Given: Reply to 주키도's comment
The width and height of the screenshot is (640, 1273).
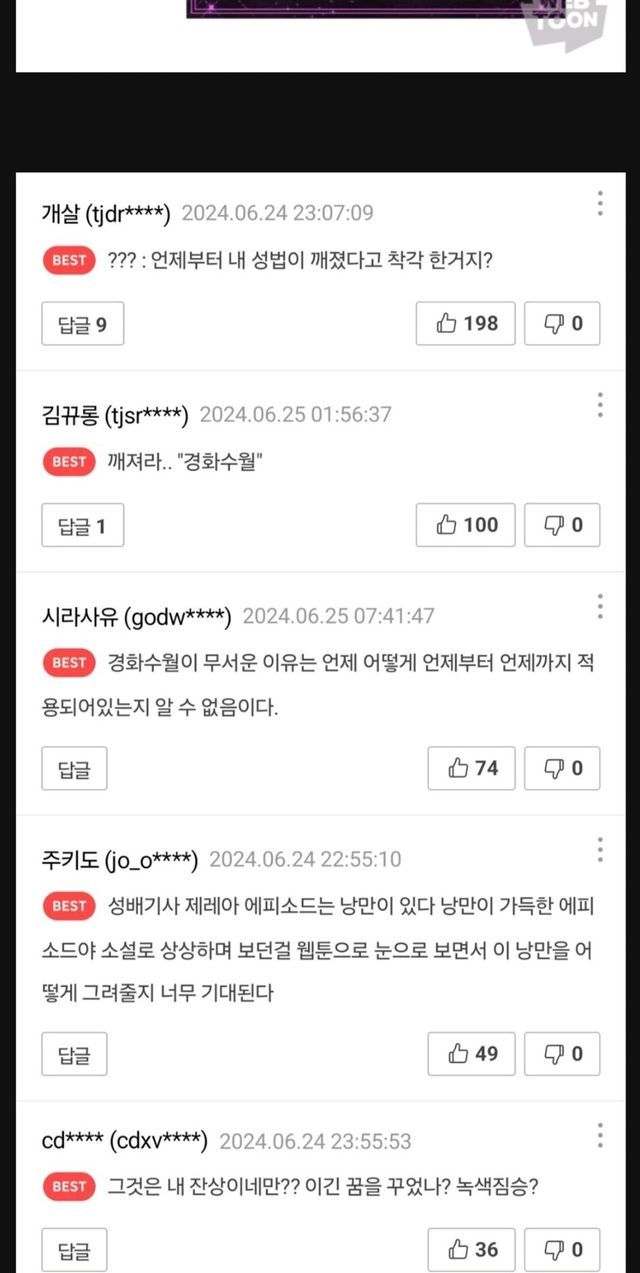Looking at the screenshot, I should coord(74,1054).
